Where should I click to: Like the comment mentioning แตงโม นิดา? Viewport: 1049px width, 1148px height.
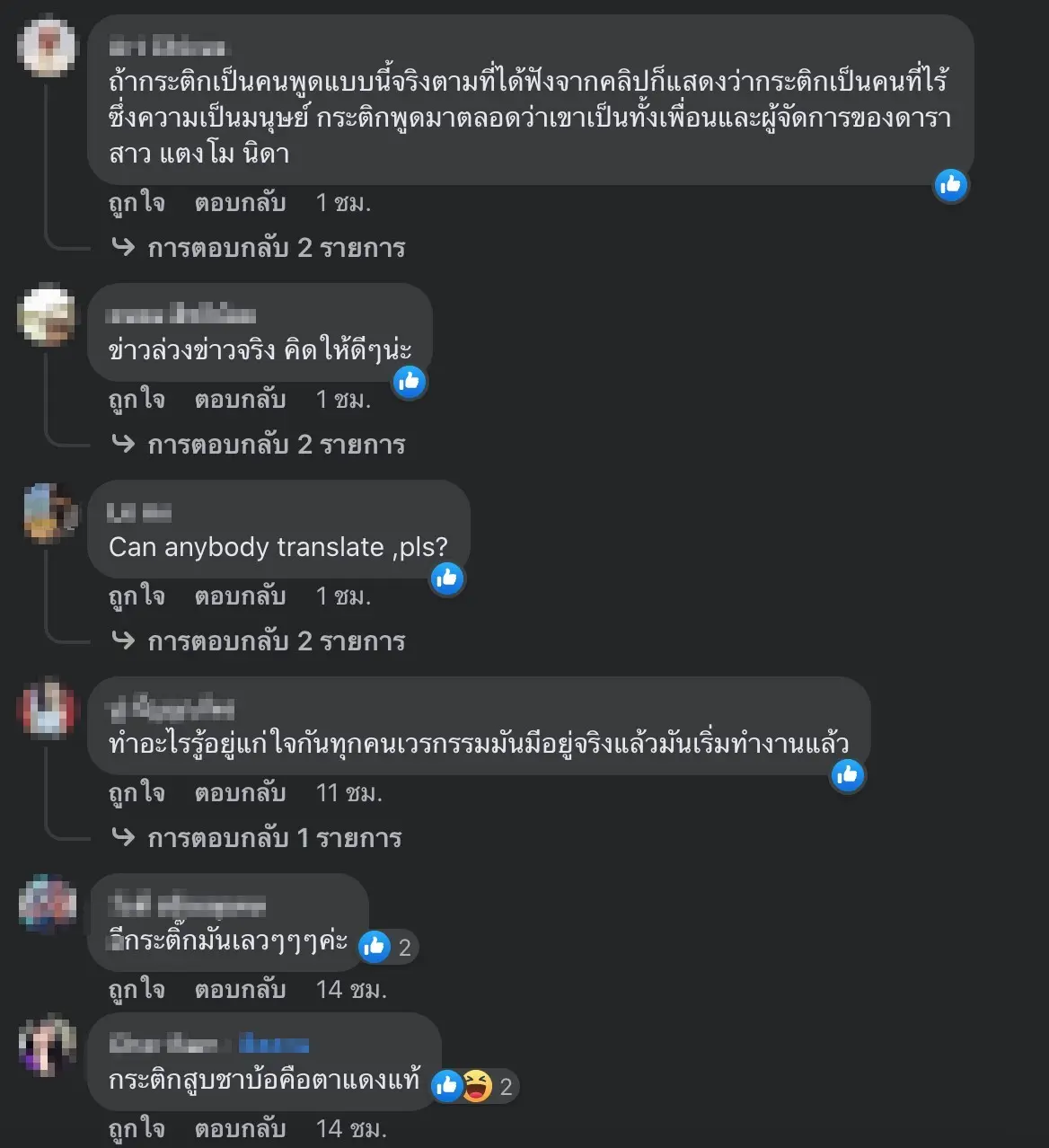(137, 204)
